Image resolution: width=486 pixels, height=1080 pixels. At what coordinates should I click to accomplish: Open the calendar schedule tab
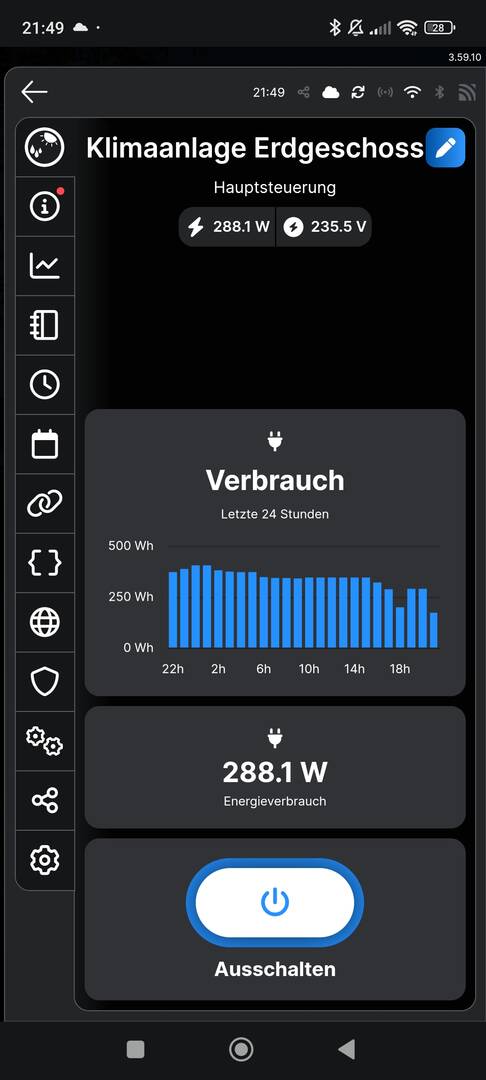tap(45, 444)
